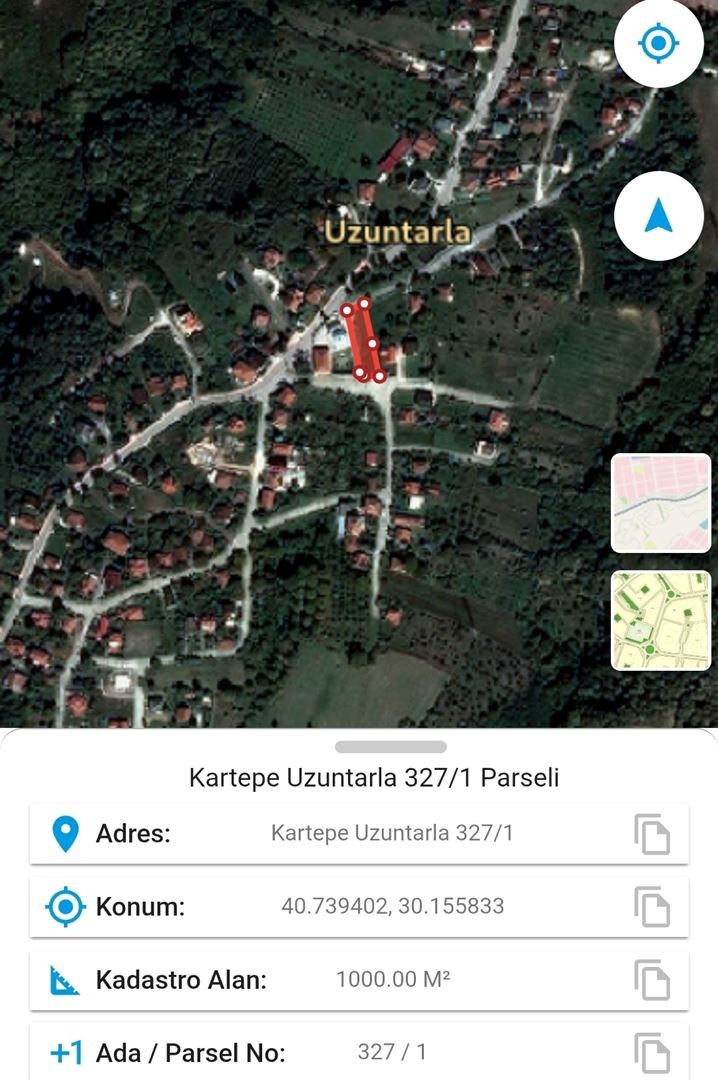718x1080 pixels.
Task: Tap the bottom sheet drag handle
Action: pyautogui.click(x=390, y=746)
